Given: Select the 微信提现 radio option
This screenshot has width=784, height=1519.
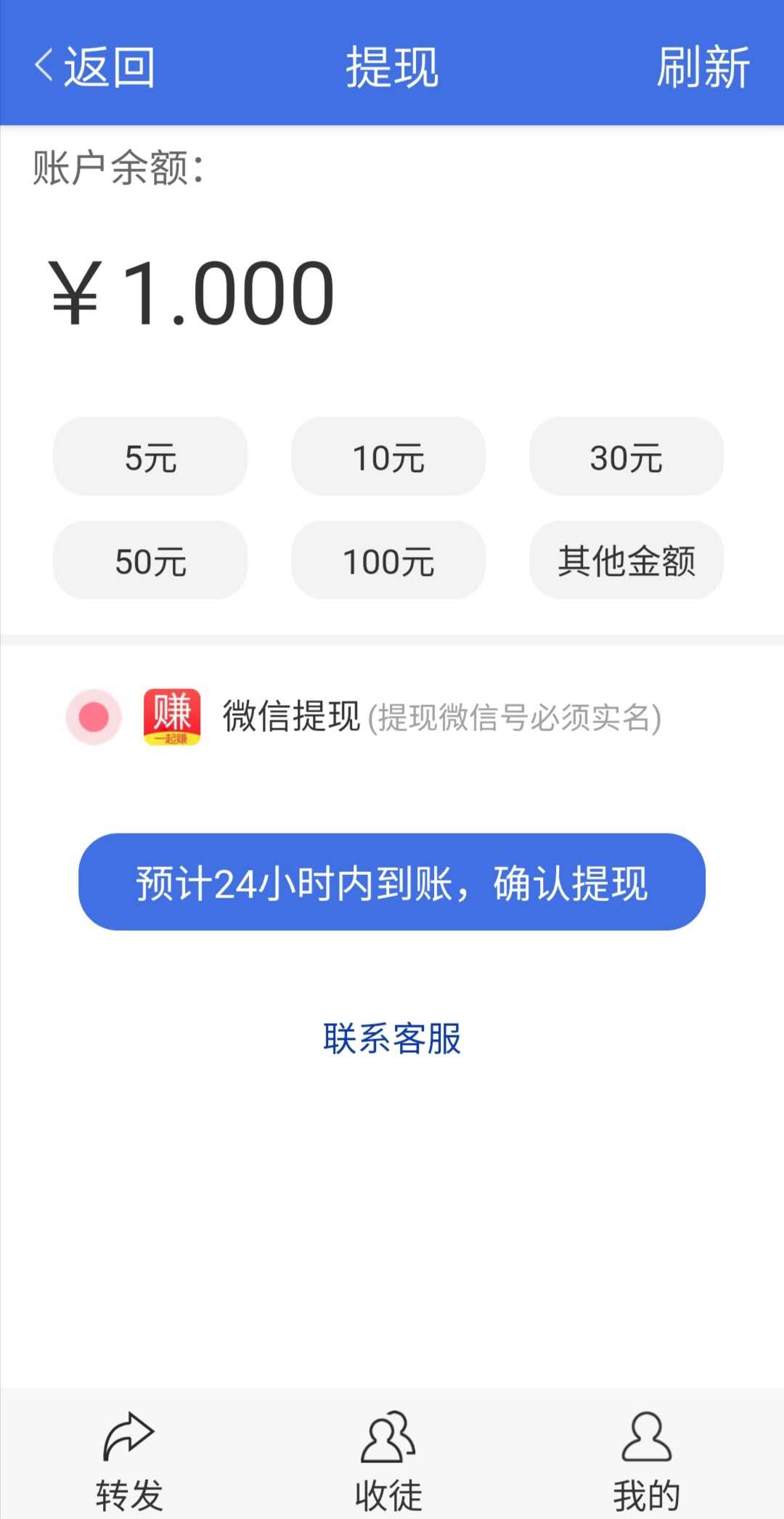Looking at the screenshot, I should pos(94,717).
